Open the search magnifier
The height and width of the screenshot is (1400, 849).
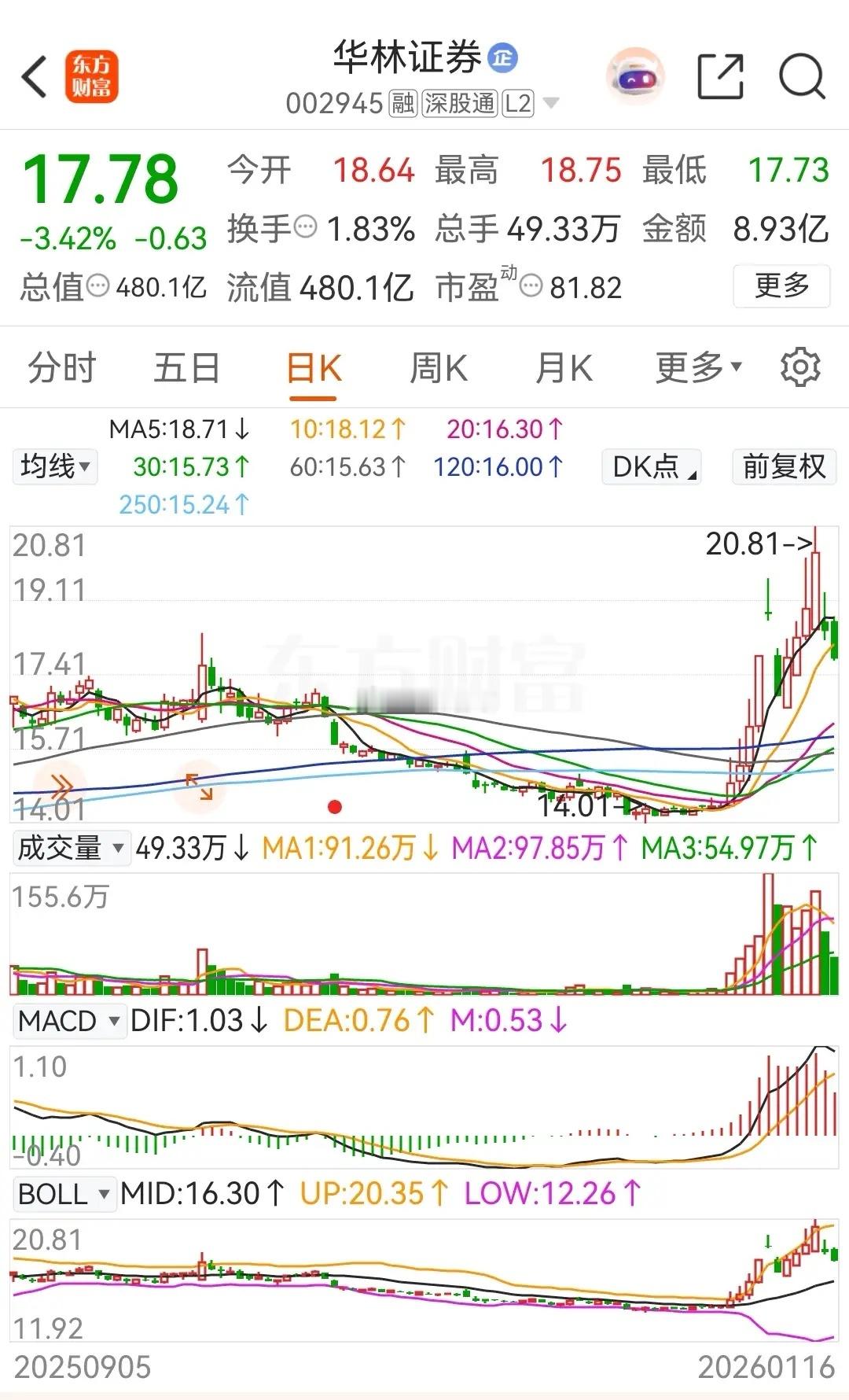[800, 73]
